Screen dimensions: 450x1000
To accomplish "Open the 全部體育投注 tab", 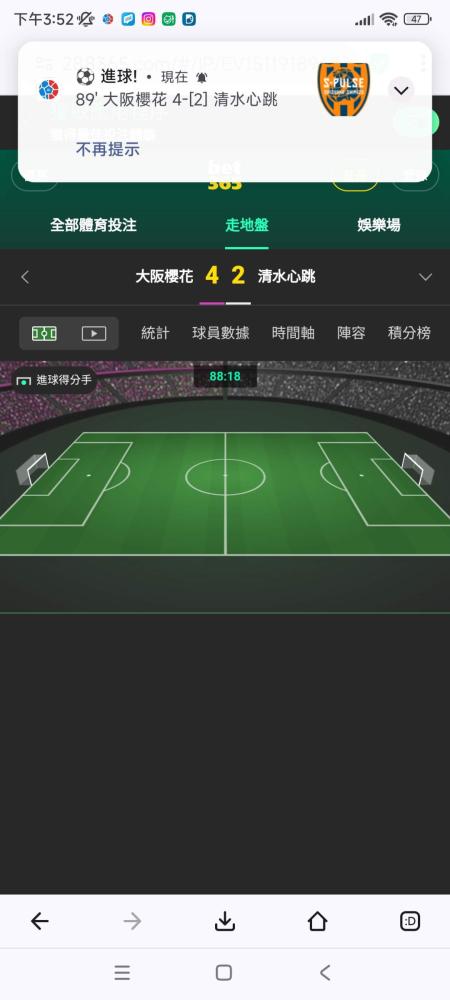I will [x=94, y=225].
